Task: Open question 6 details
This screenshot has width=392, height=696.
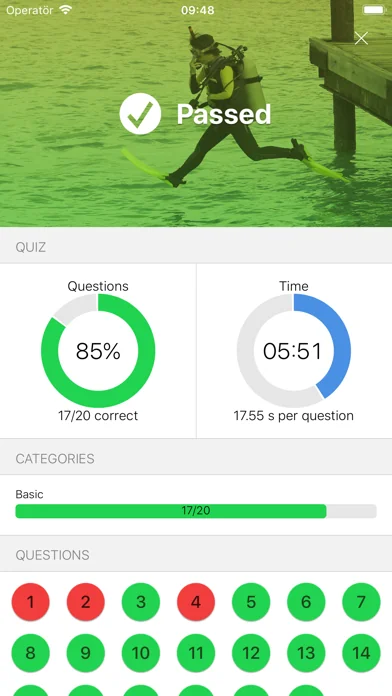Action: click(306, 602)
